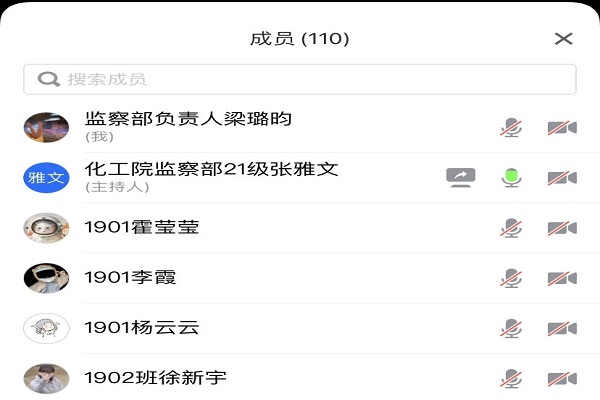The width and height of the screenshot is (600, 400).
Task: Tap the microphone icon for 监察部负责人梁璐昀
Action: pyautogui.click(x=512, y=128)
